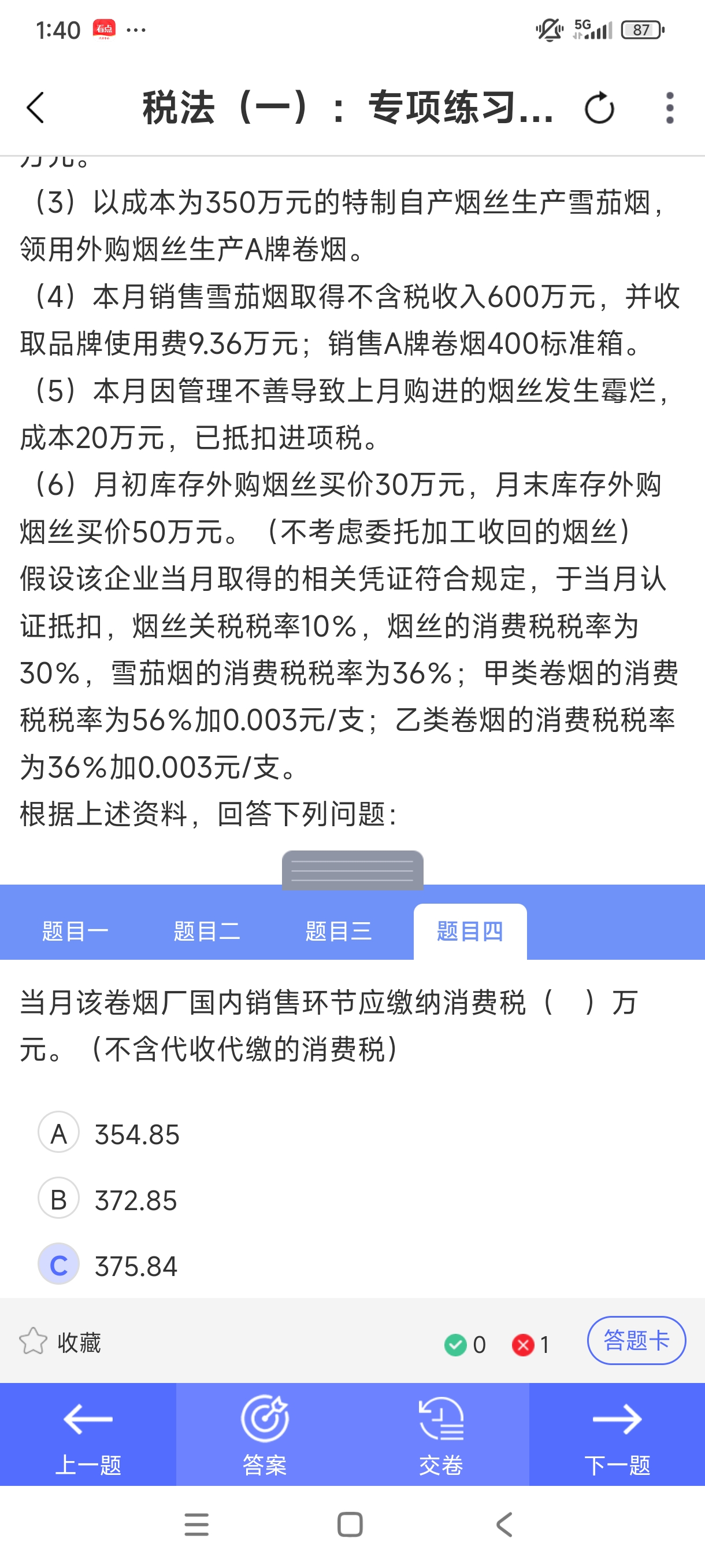
Task: Select the 题目四 tab
Action: tap(470, 931)
